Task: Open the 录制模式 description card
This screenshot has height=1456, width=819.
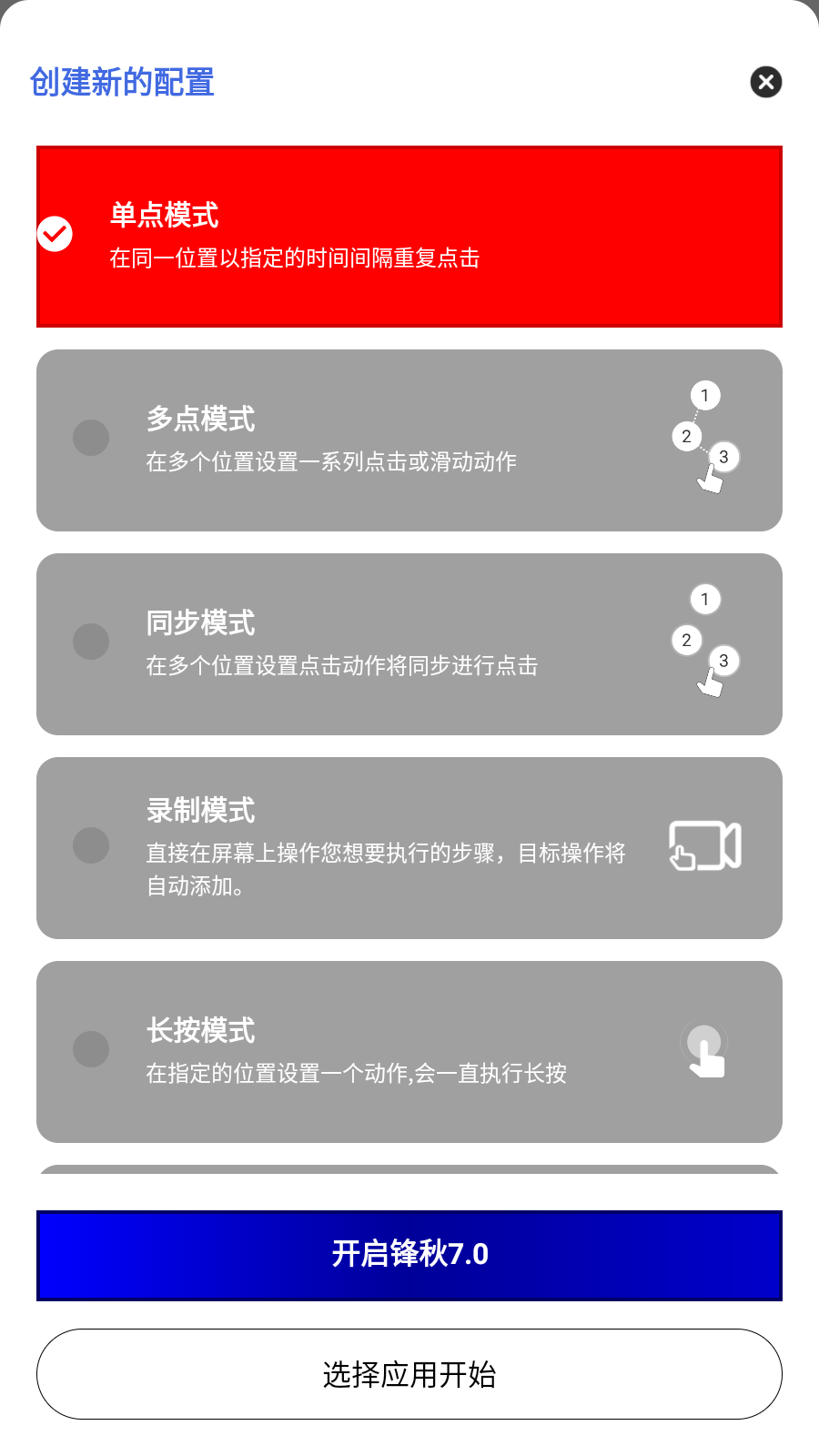Action: (409, 846)
